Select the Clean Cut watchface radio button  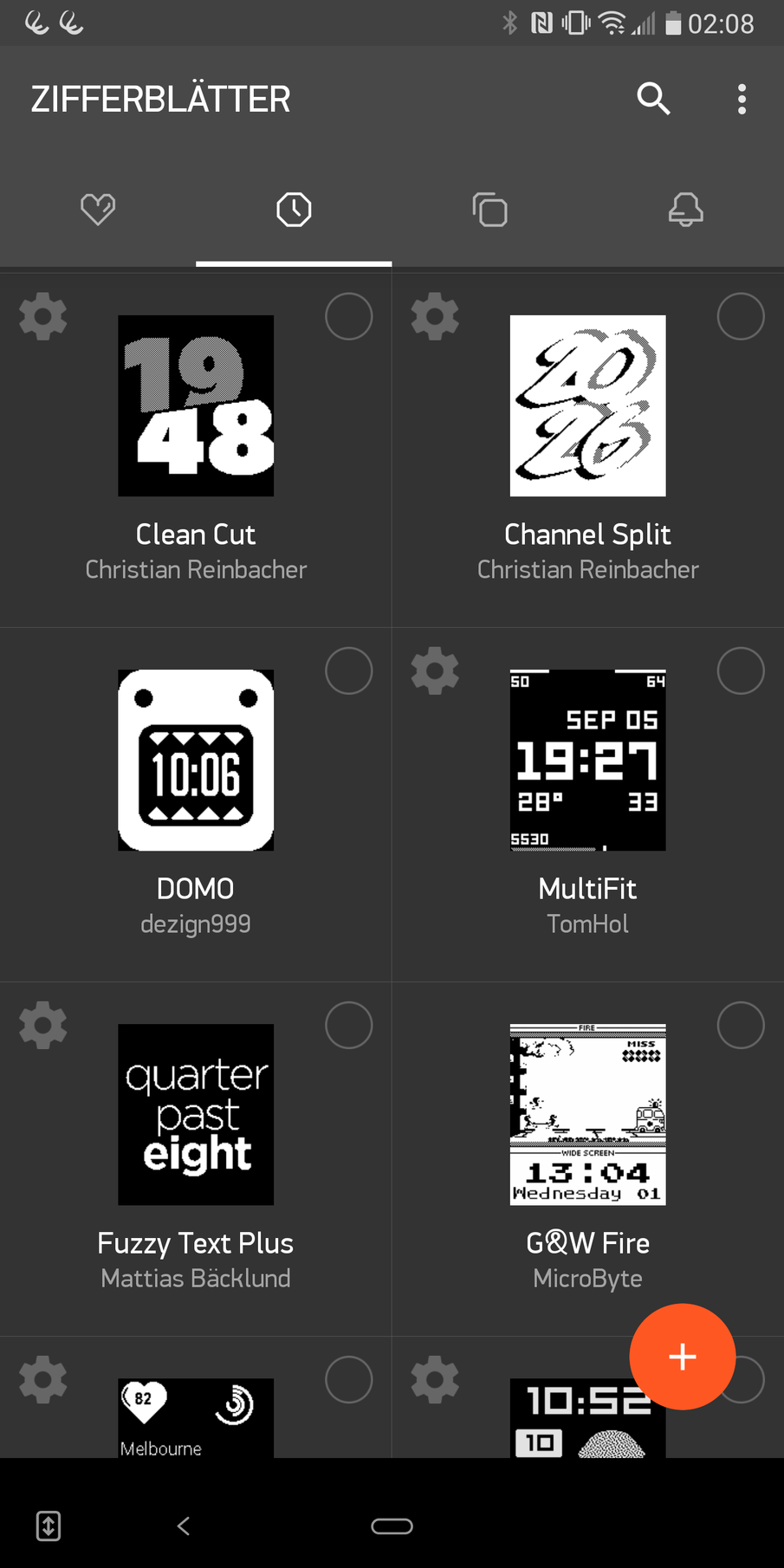348,316
